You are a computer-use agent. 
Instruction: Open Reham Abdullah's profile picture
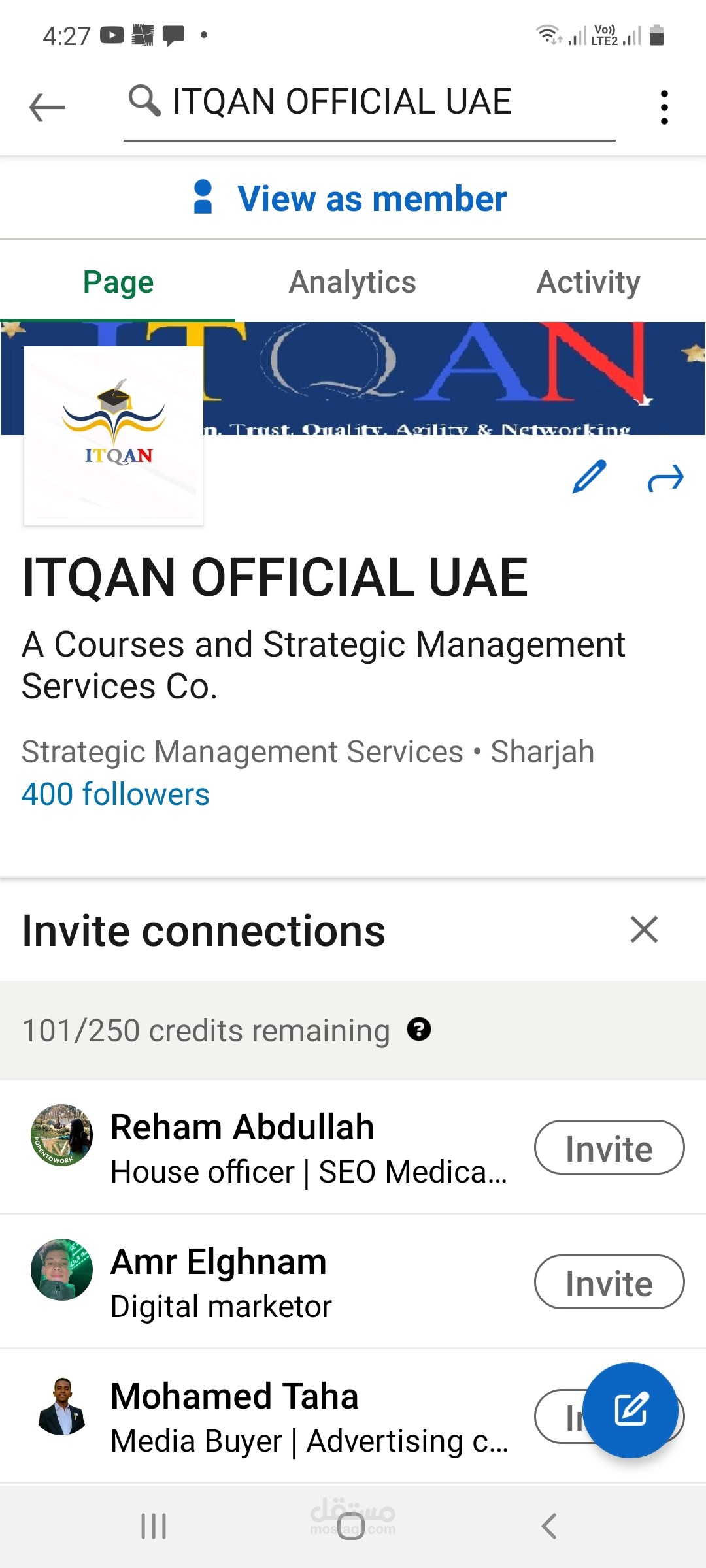[x=62, y=1135]
